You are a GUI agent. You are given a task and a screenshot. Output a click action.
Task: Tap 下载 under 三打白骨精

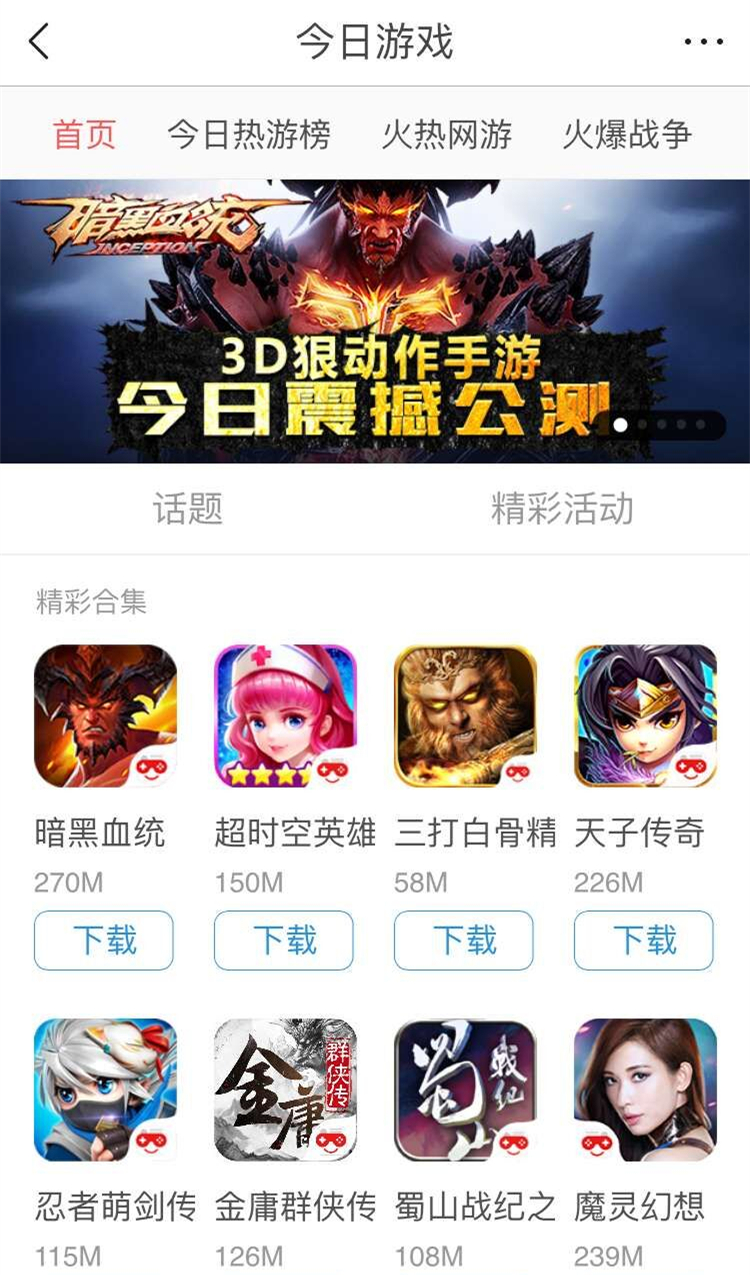point(464,940)
